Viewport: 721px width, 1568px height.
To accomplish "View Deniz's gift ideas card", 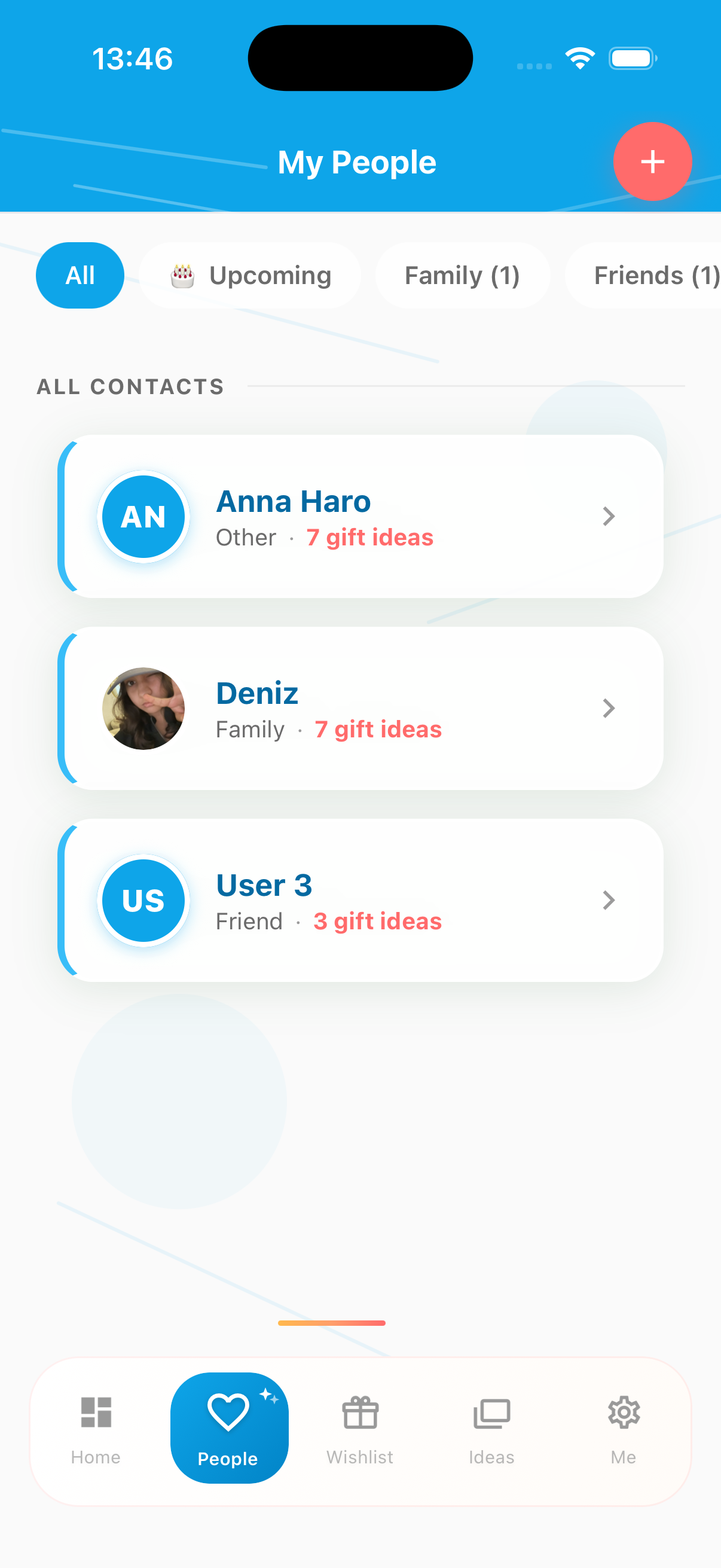I will pyautogui.click(x=363, y=708).
